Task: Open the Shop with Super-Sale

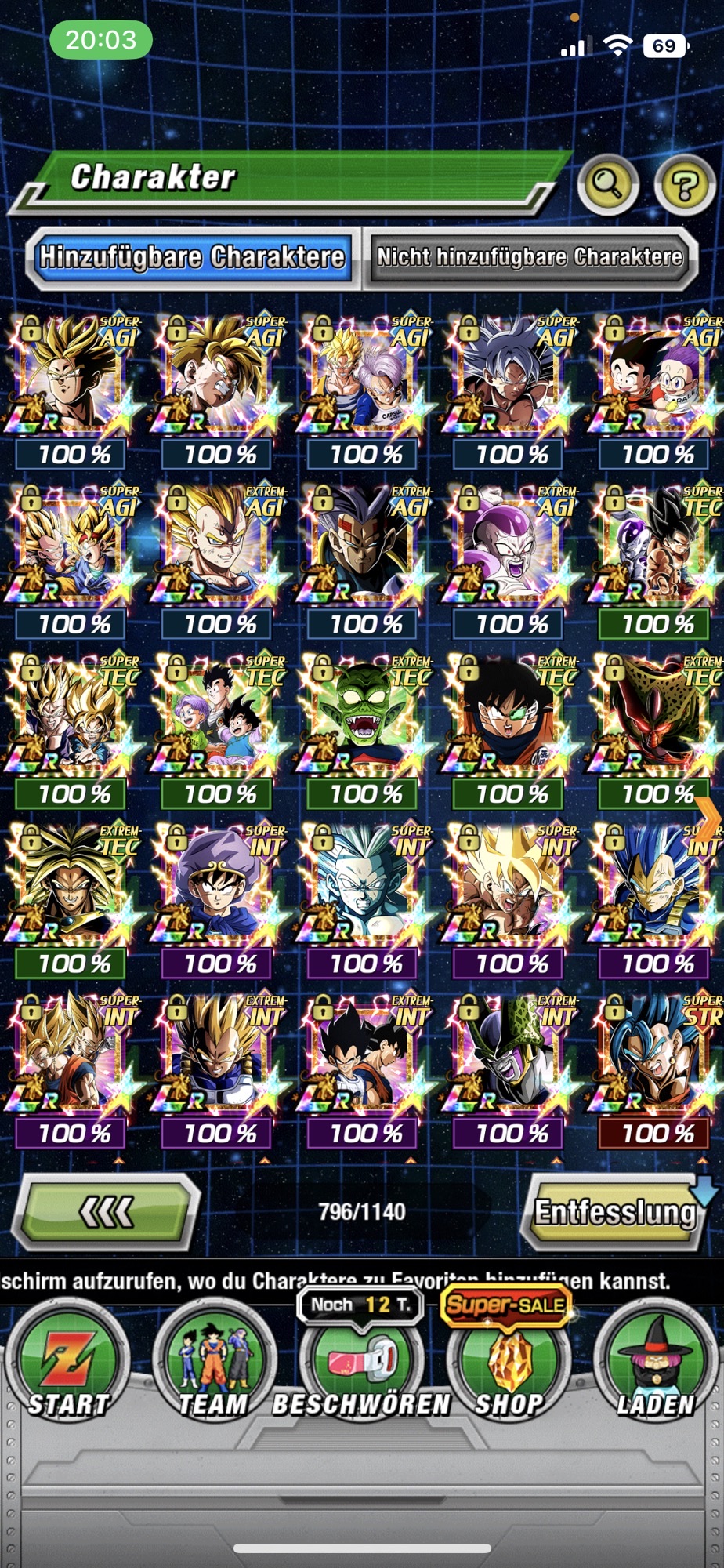Action: pyautogui.click(x=509, y=1363)
